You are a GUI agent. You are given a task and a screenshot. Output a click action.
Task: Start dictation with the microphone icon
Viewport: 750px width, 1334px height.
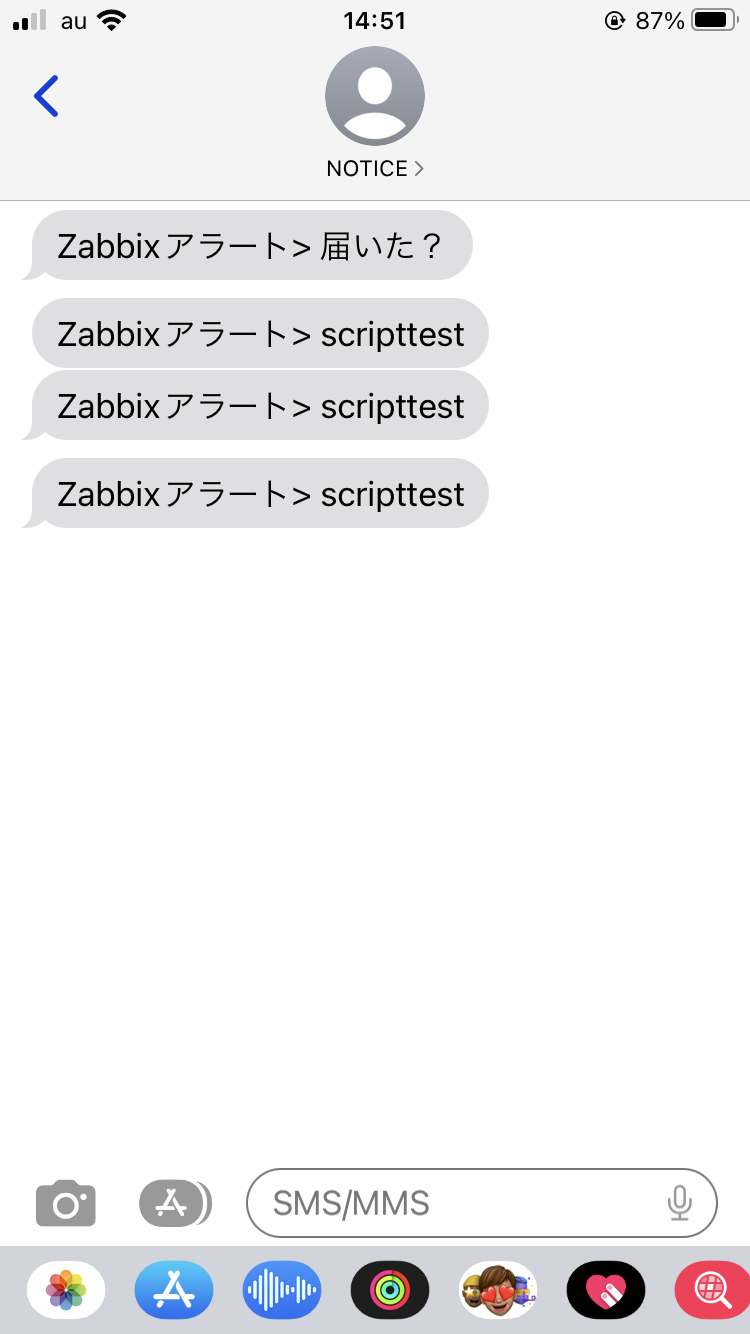[x=680, y=1203]
